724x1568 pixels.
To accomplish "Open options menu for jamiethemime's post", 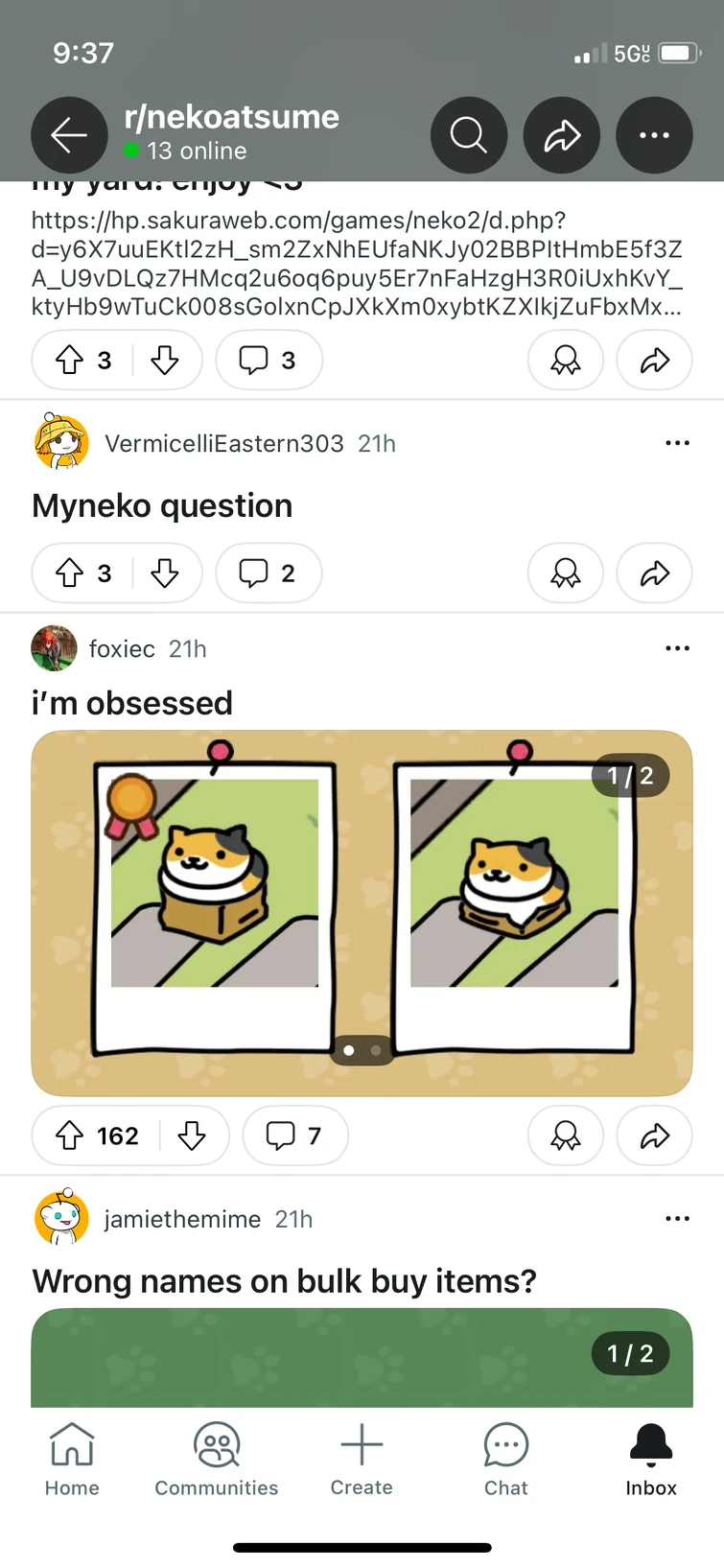I will pos(677,1219).
